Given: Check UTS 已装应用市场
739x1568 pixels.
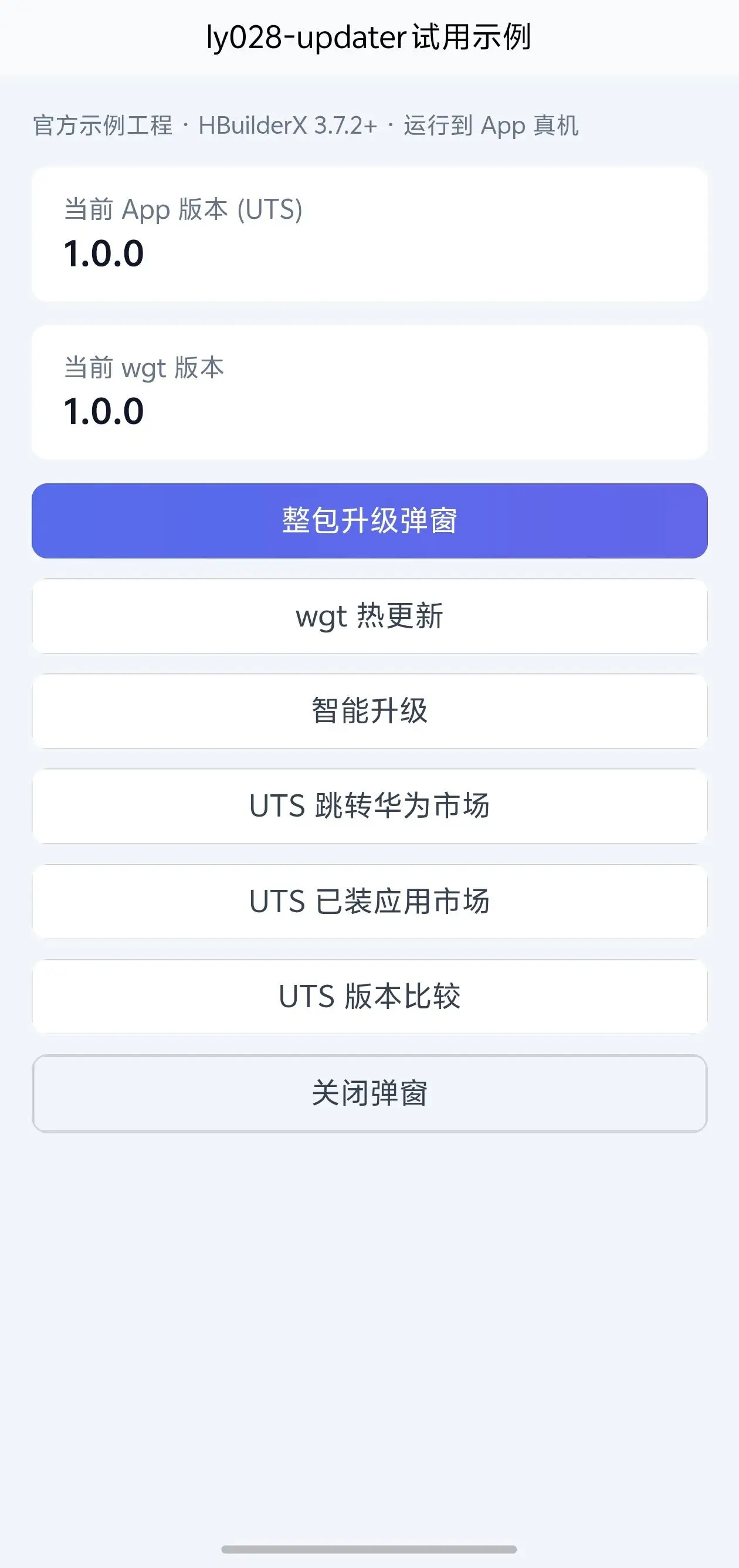Looking at the screenshot, I should [369, 902].
